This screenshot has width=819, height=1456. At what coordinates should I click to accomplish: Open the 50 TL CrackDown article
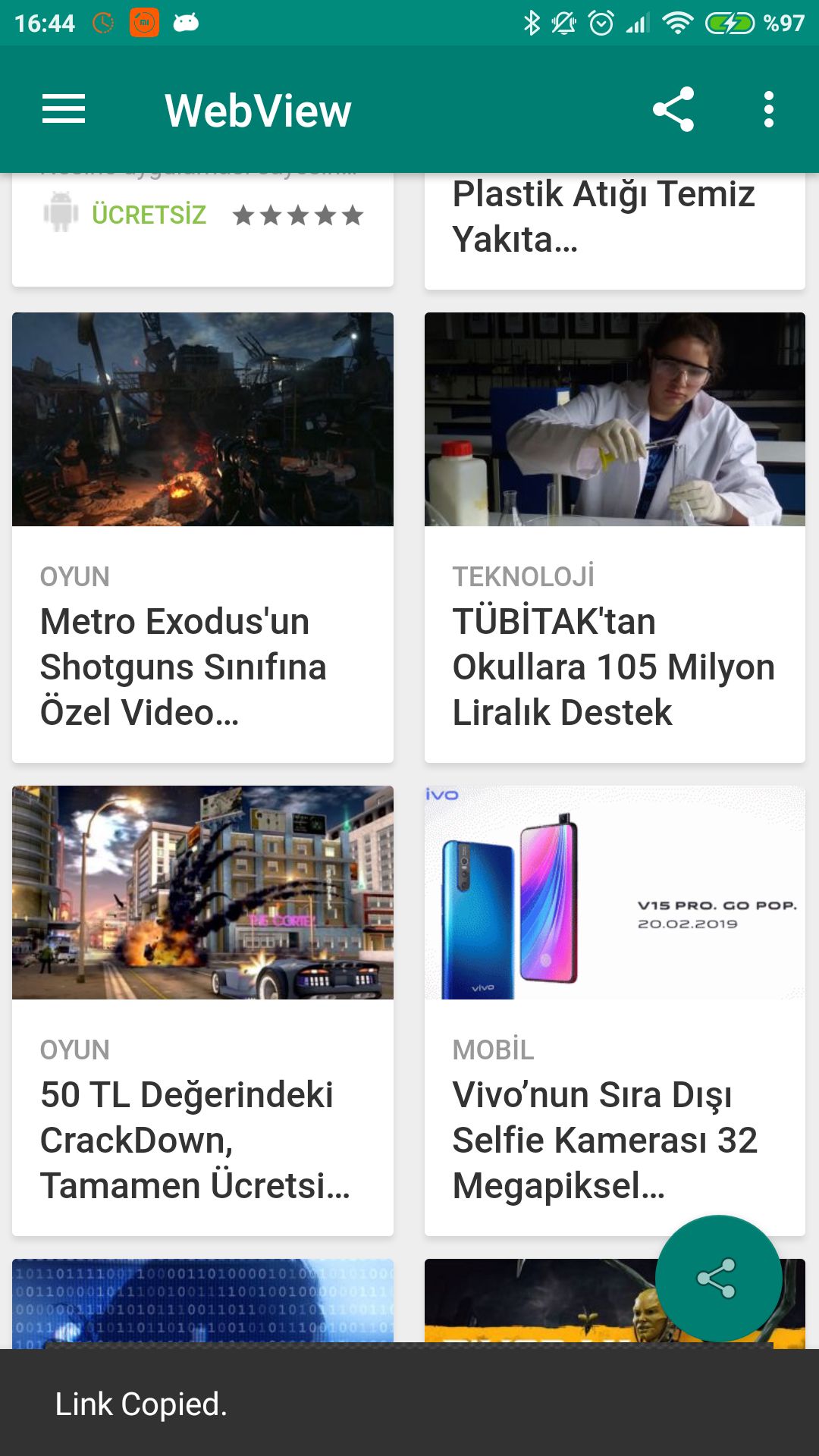click(x=194, y=1140)
